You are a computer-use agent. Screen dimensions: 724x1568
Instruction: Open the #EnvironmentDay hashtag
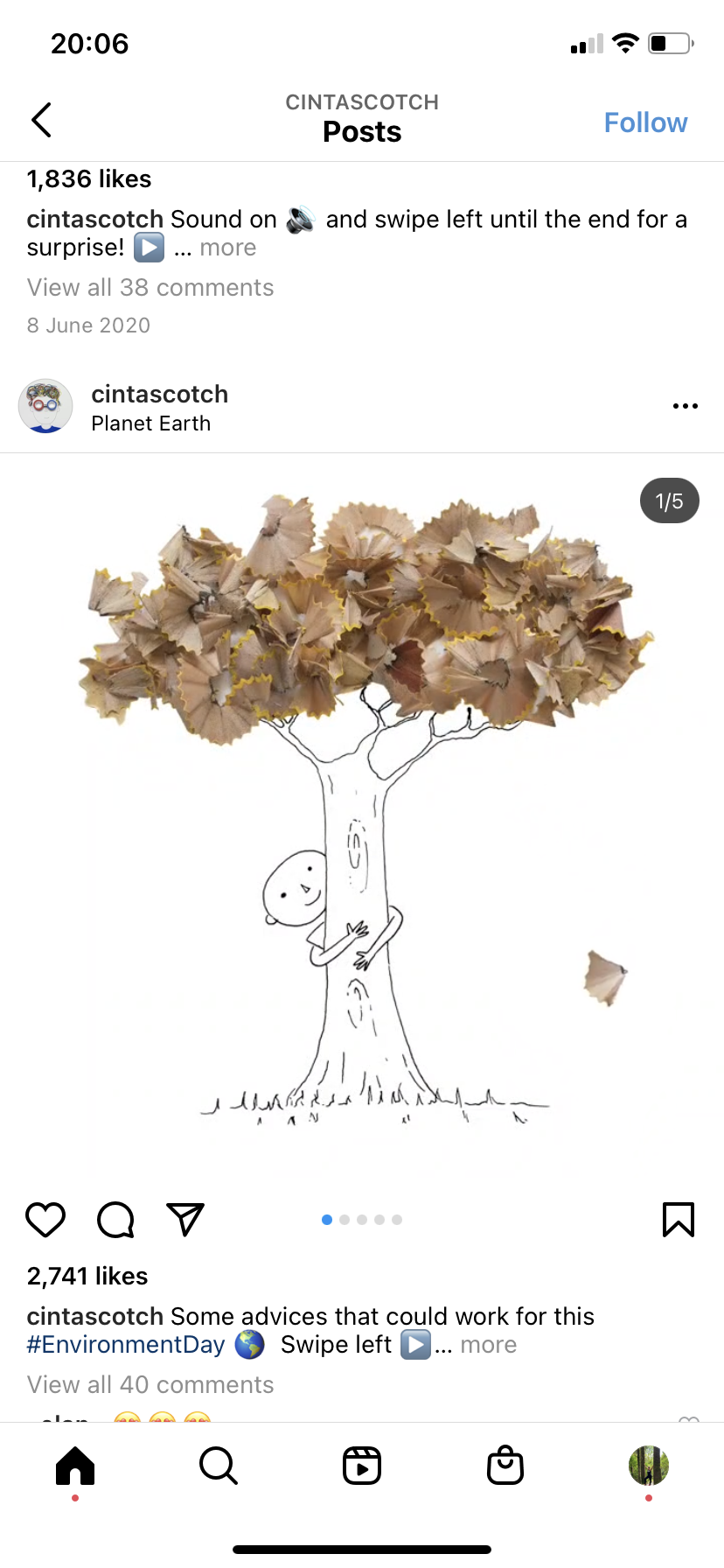(126, 1345)
